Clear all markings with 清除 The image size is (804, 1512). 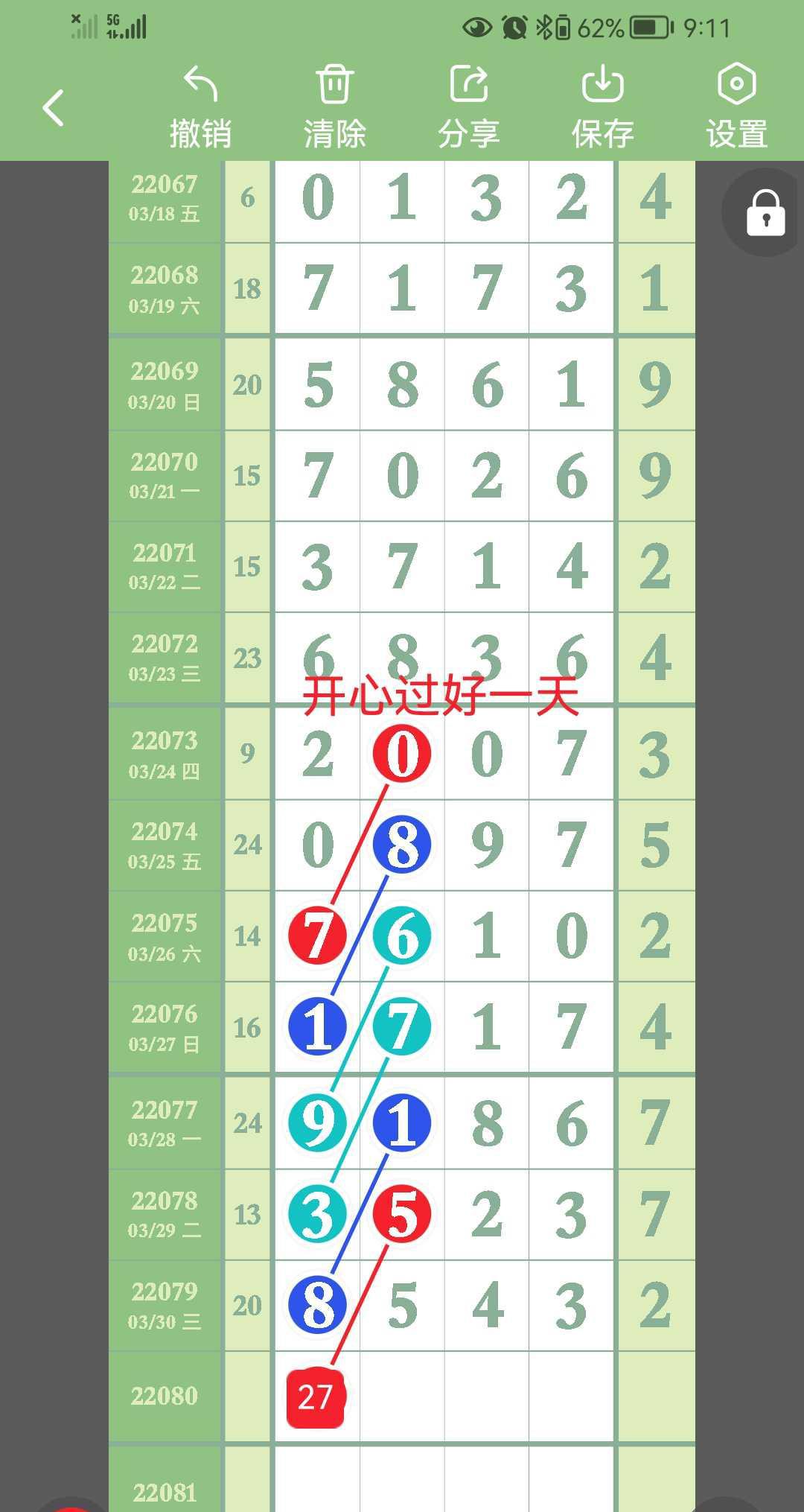(334, 106)
